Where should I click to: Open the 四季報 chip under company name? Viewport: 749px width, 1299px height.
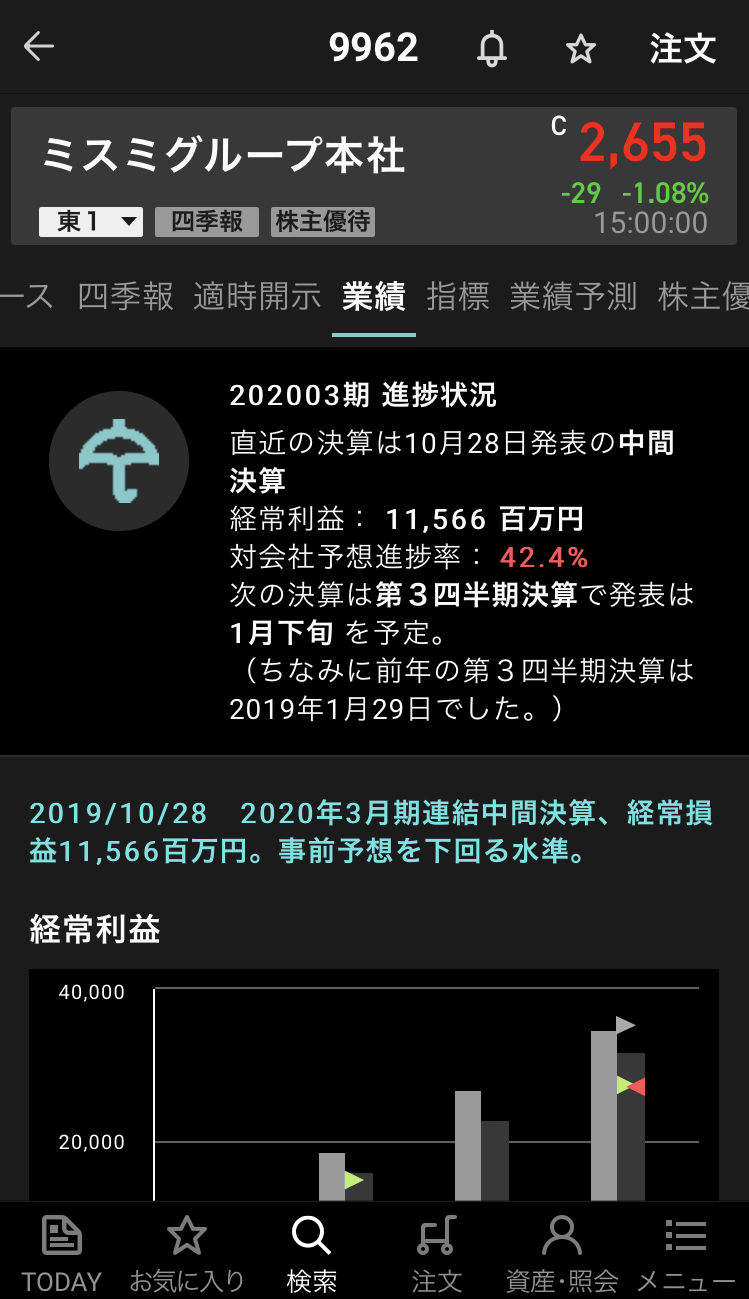207,222
